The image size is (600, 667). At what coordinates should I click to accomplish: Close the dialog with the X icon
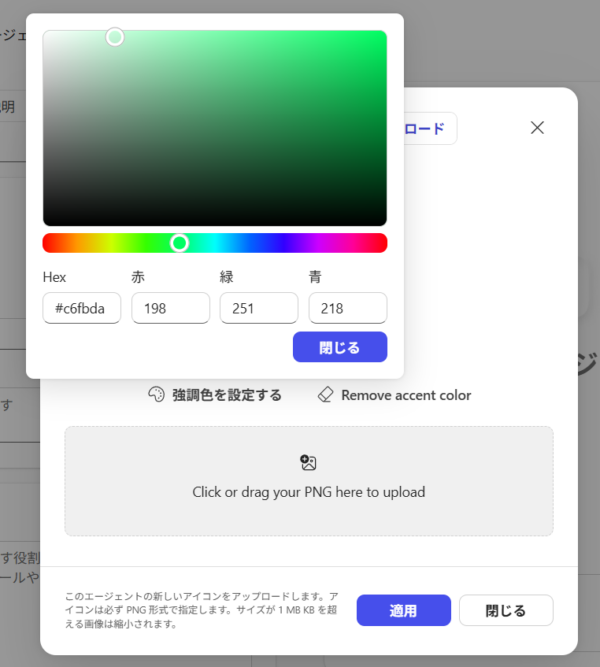[537, 128]
